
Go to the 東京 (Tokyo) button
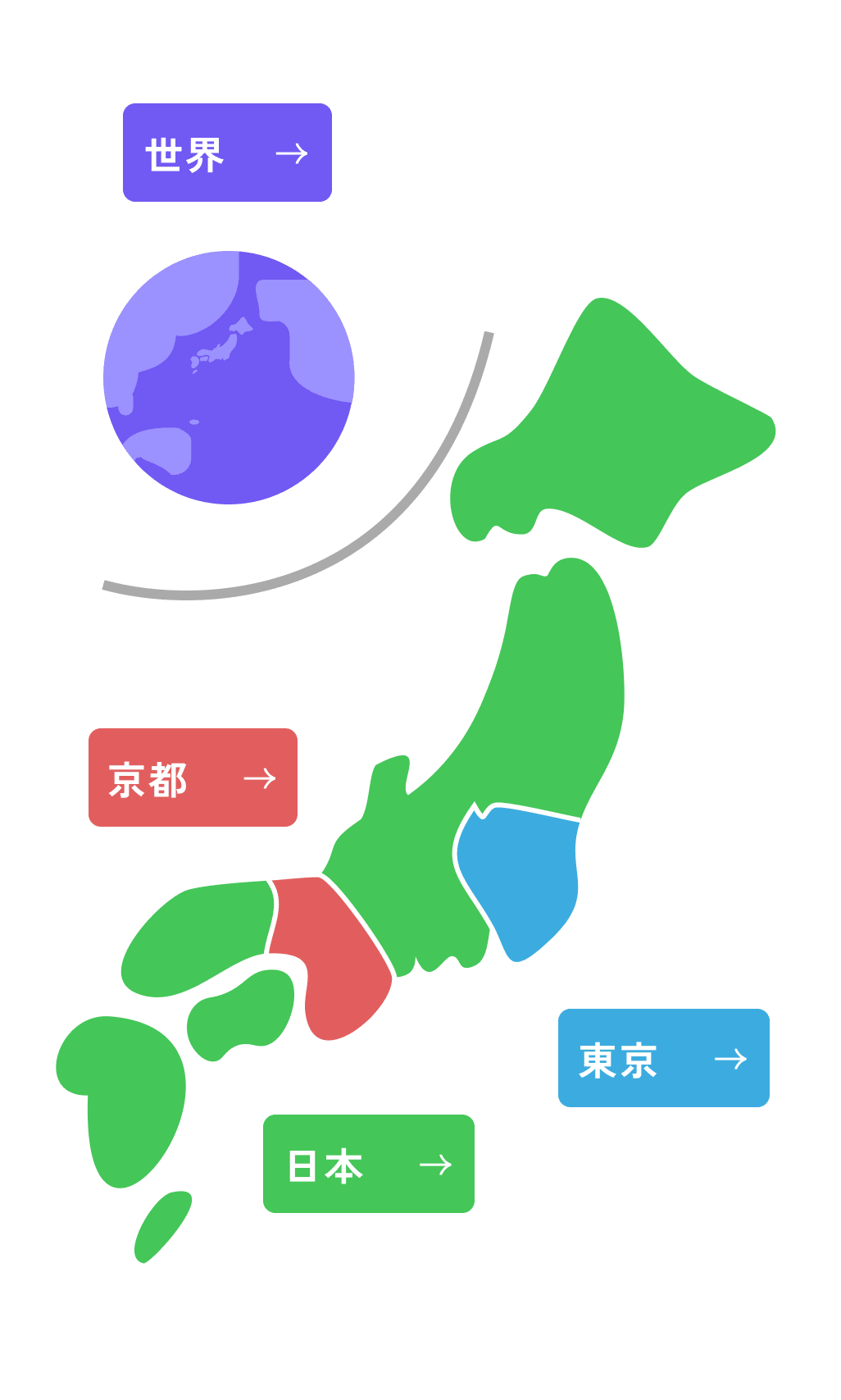[x=663, y=1058]
